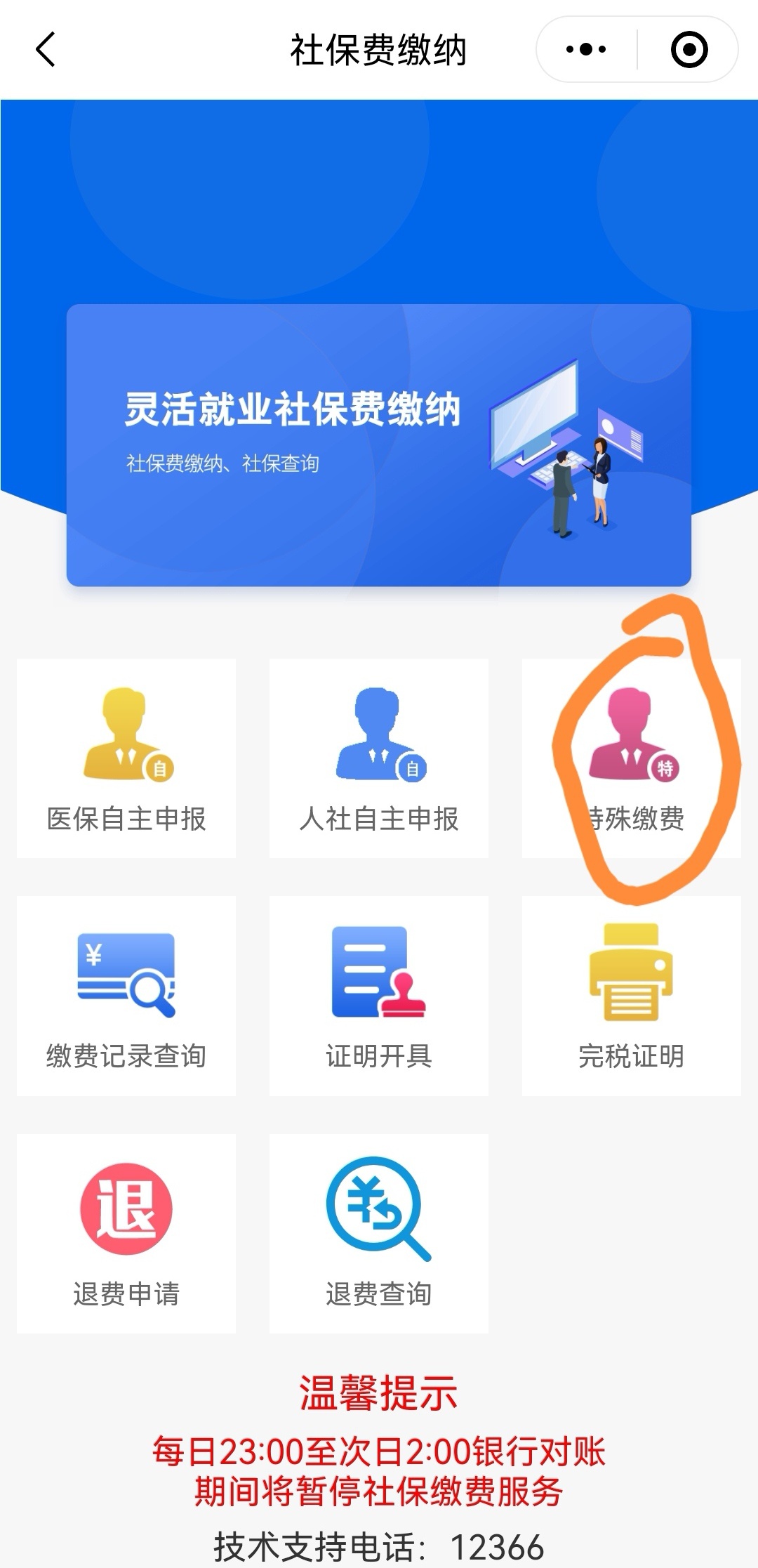Select 人社自主申报
This screenshot has width=758, height=1568.
click(379, 758)
